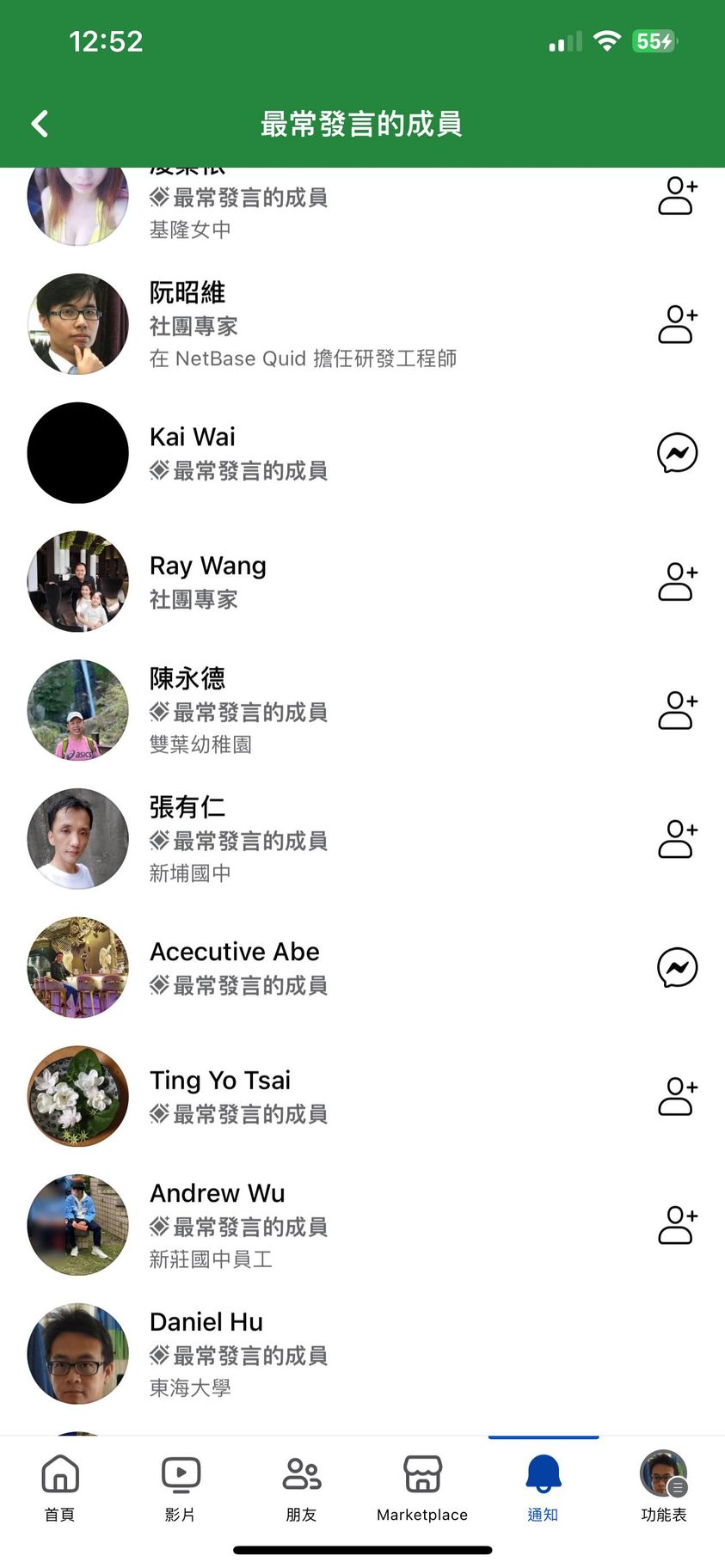The width and height of the screenshot is (725, 1568).
Task: Switch to the 首頁 tab
Action: 60,1487
